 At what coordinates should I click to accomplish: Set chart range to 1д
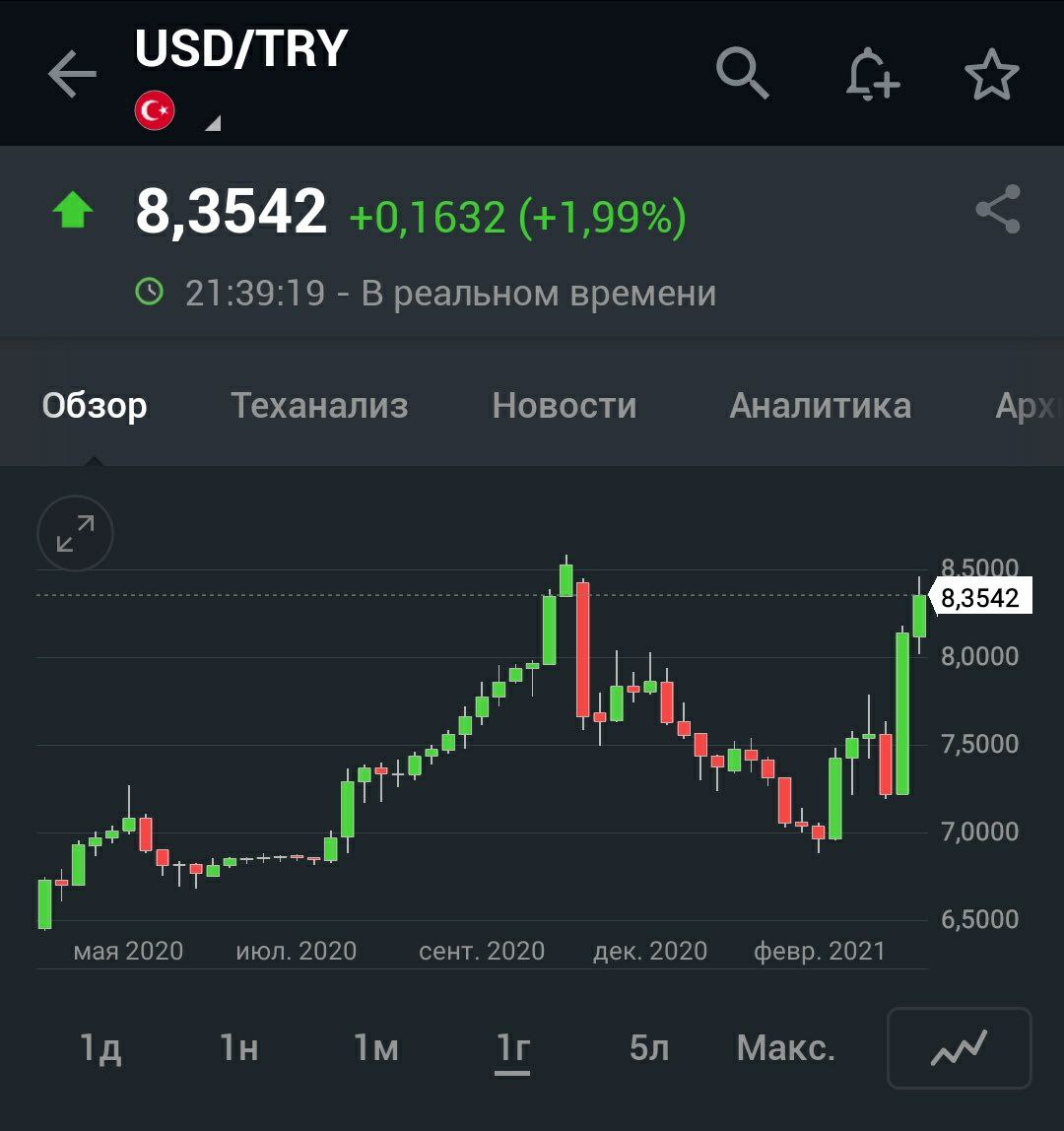(100, 1048)
